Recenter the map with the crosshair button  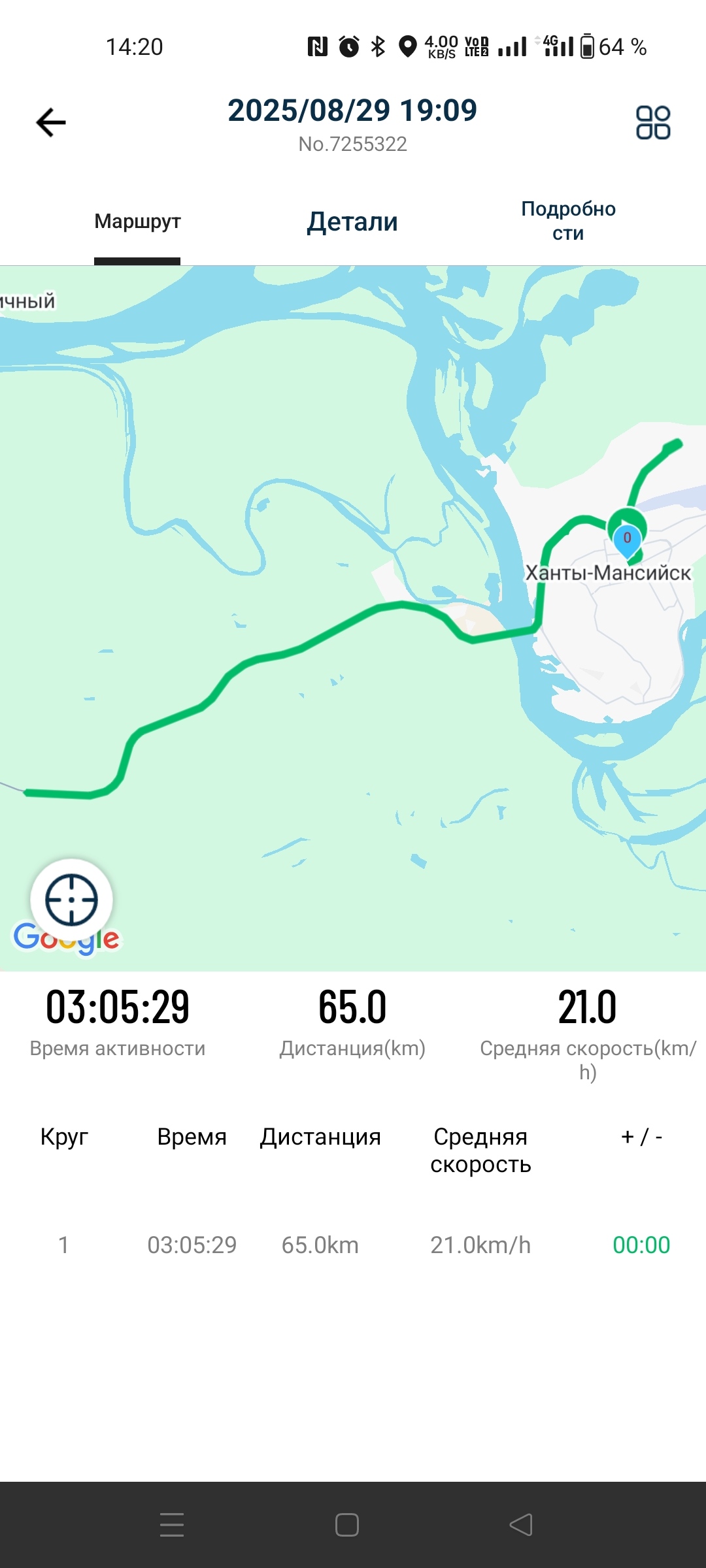click(71, 900)
